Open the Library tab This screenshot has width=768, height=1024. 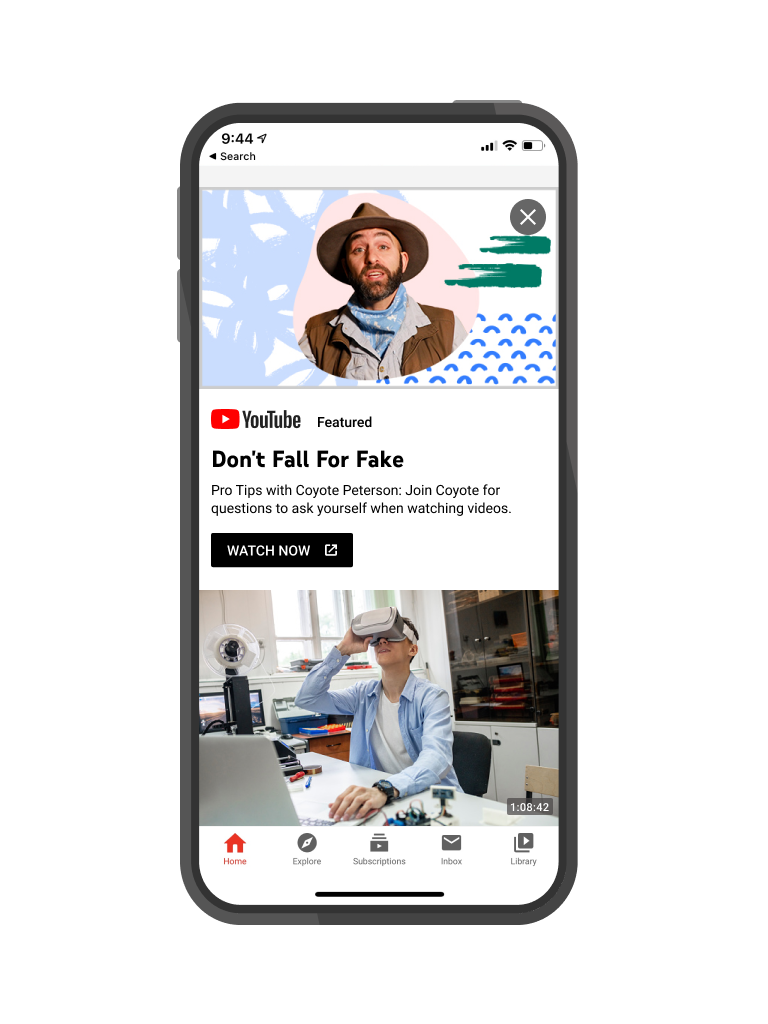[523, 848]
